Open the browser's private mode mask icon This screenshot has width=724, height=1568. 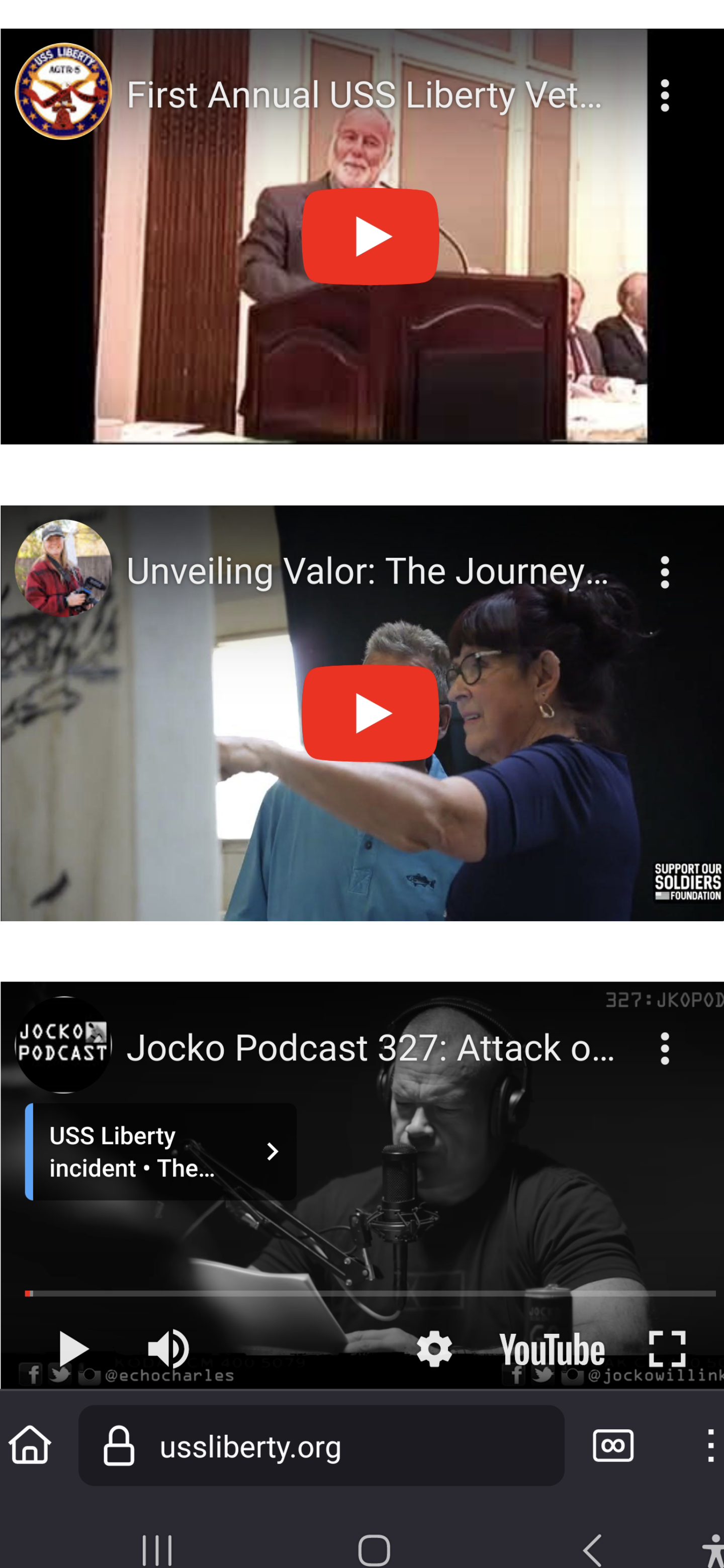coord(612,1445)
